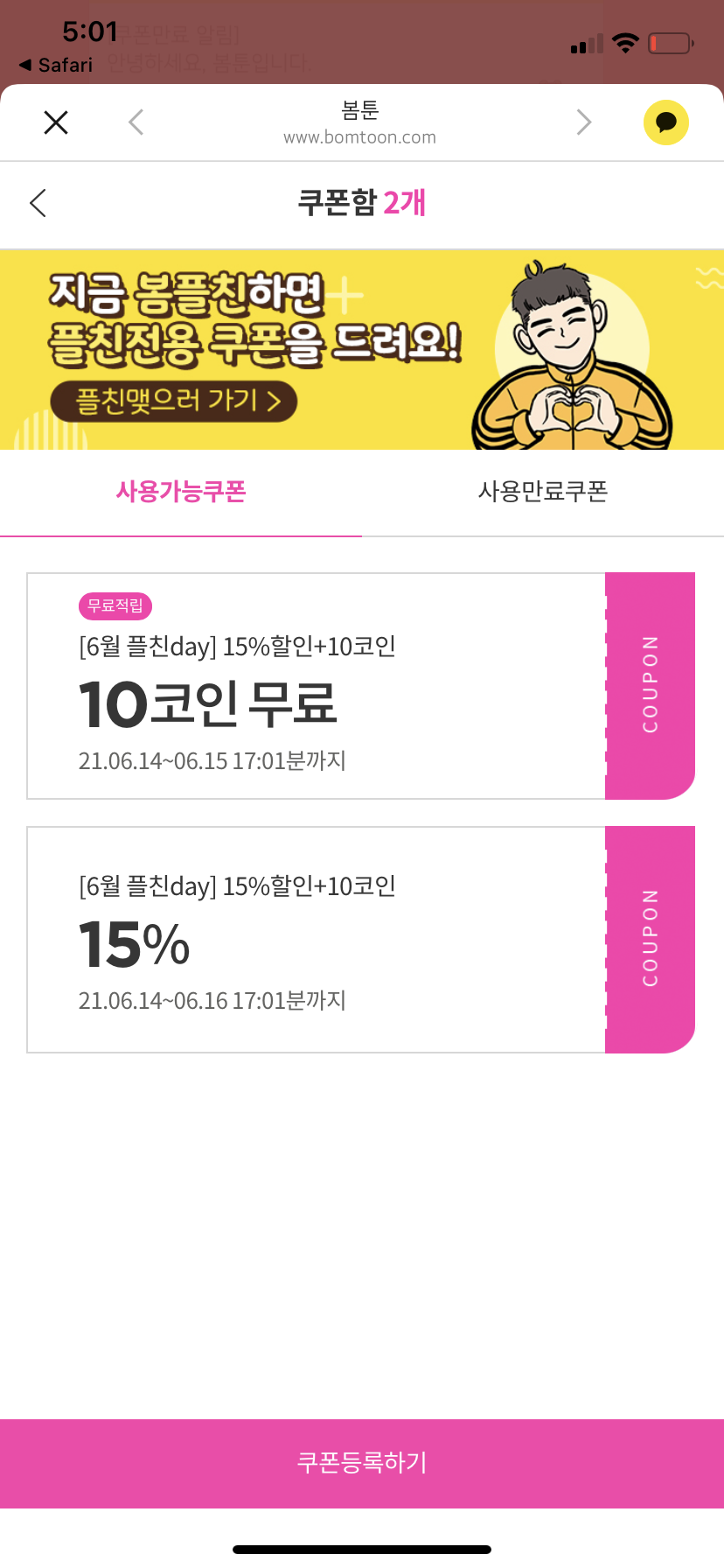The height and width of the screenshot is (1568, 724).
Task: Open the KakaoTalk chat bubble icon
Action: click(x=665, y=122)
